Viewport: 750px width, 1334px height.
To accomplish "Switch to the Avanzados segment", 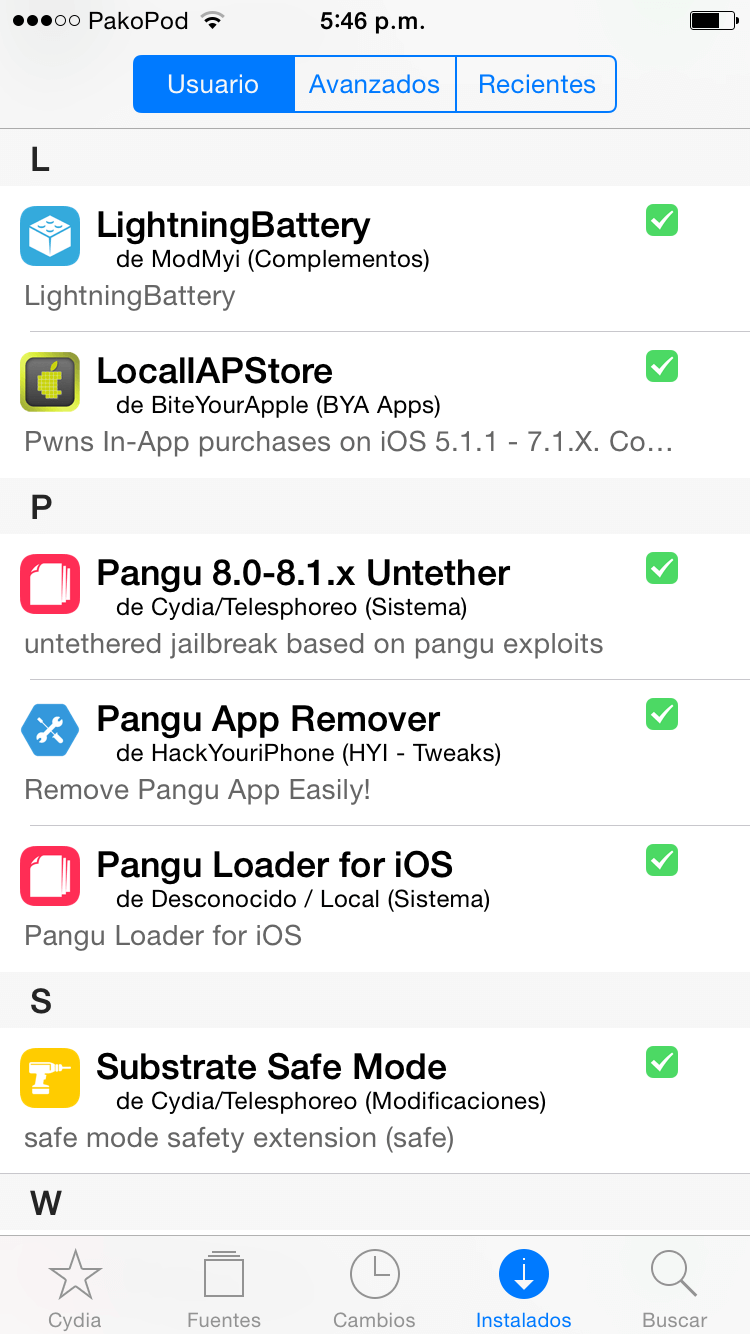I will (374, 84).
